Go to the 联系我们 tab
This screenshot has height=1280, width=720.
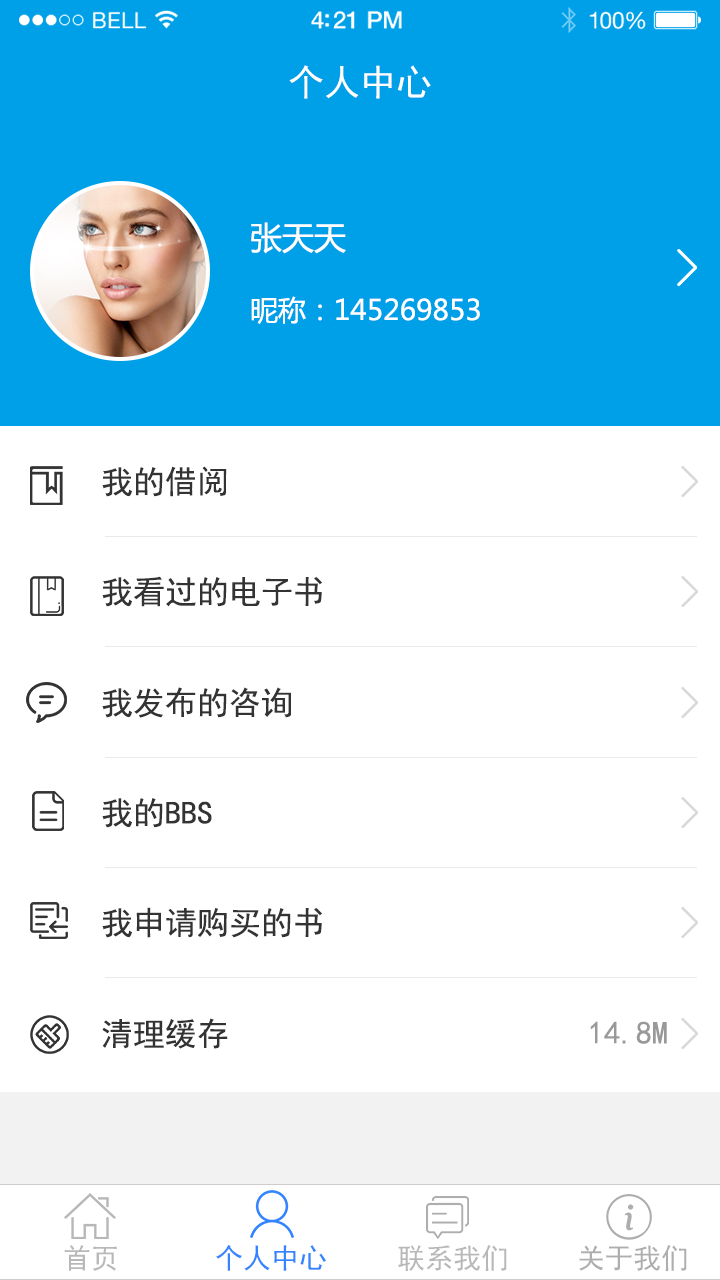click(x=450, y=1232)
